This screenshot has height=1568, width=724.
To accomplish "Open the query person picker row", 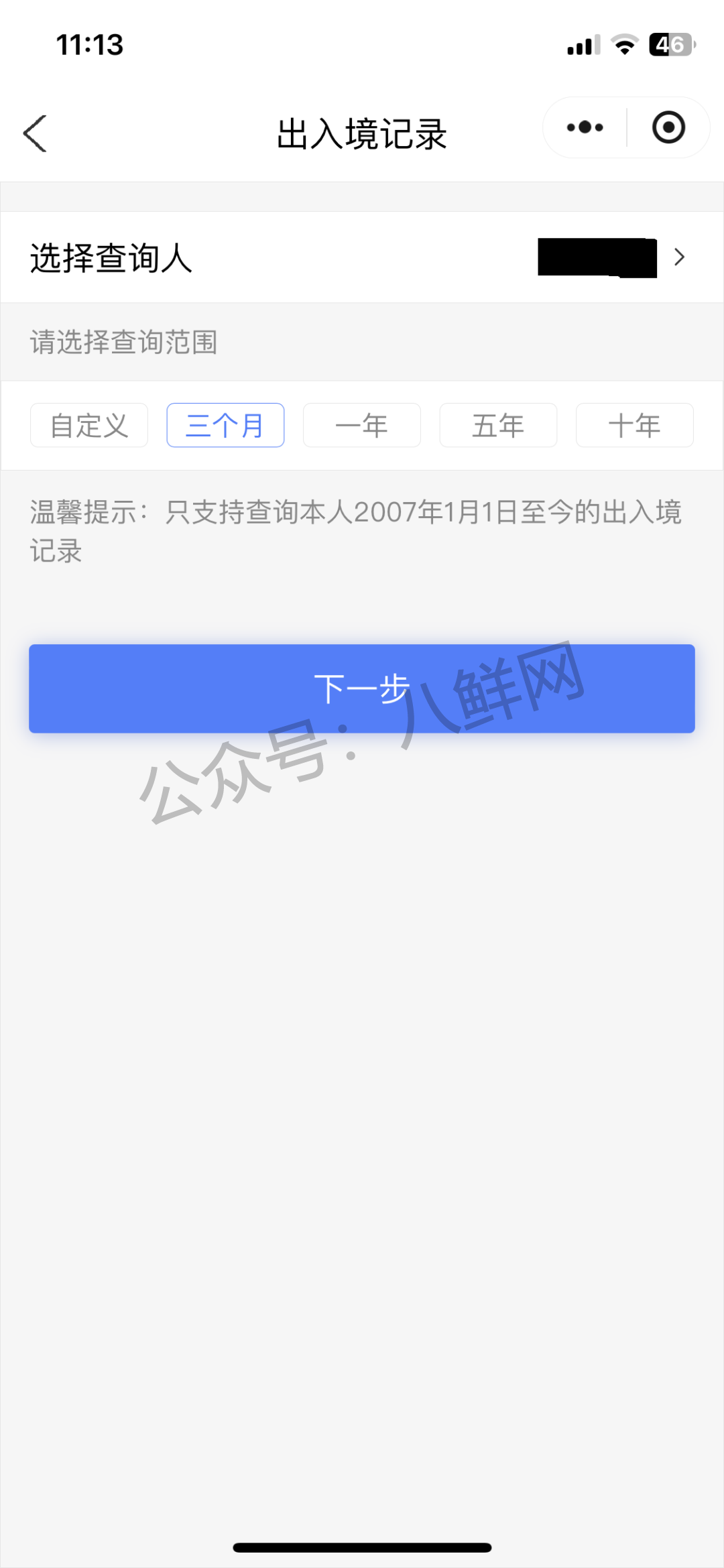I will coord(362,257).
